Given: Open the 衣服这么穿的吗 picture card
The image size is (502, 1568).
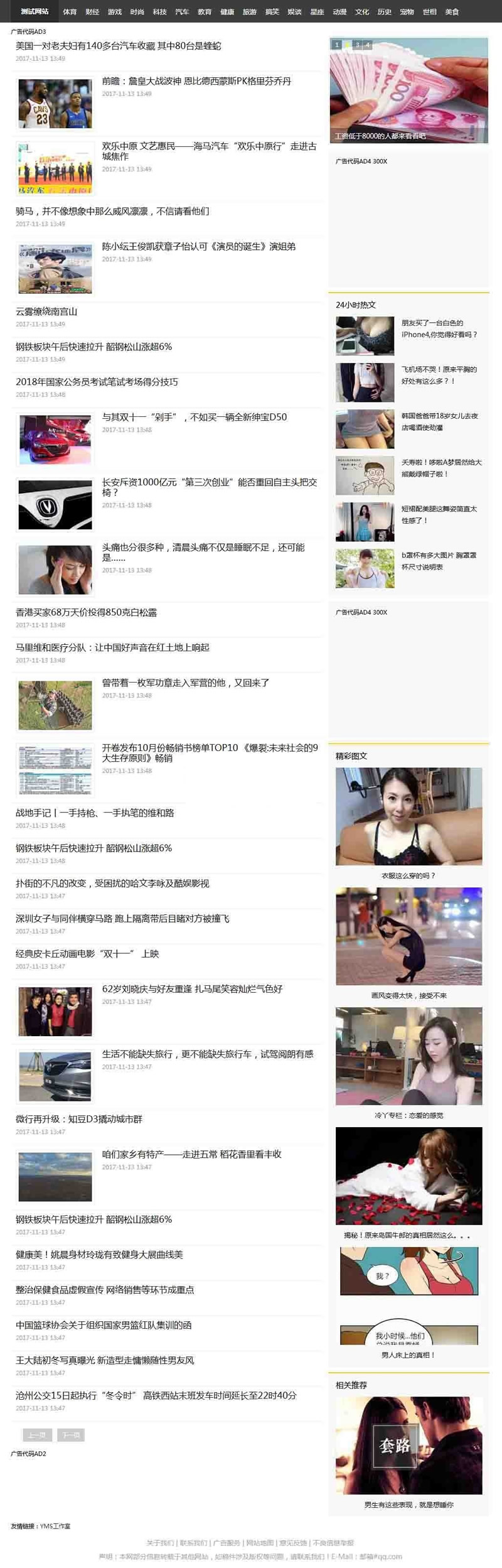Looking at the screenshot, I should [x=409, y=875].
